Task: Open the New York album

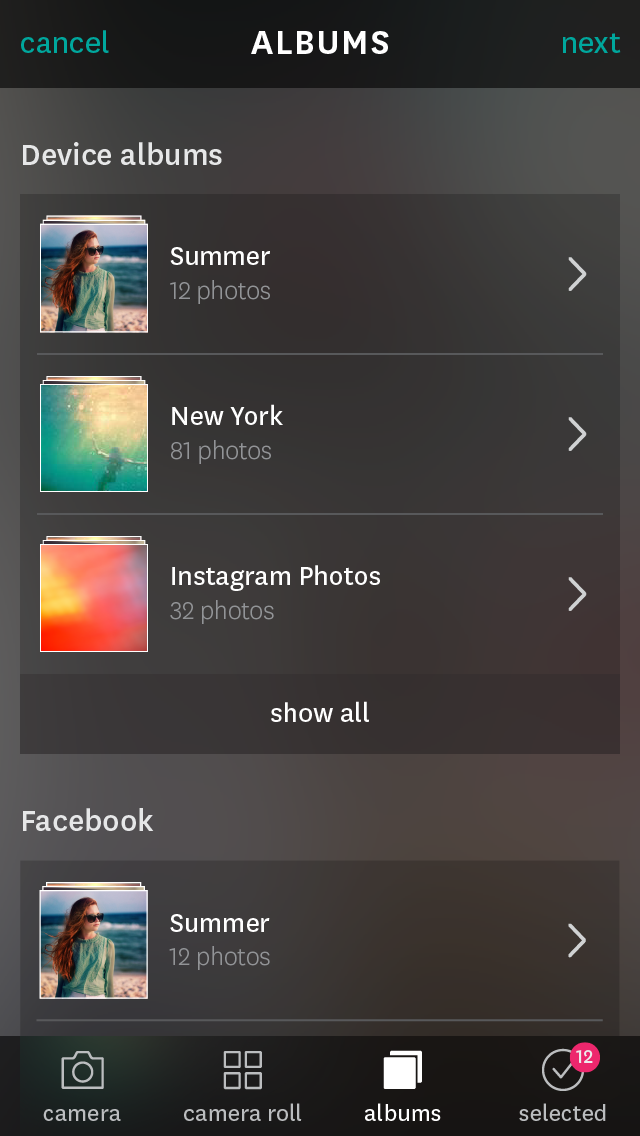Action: click(x=320, y=434)
